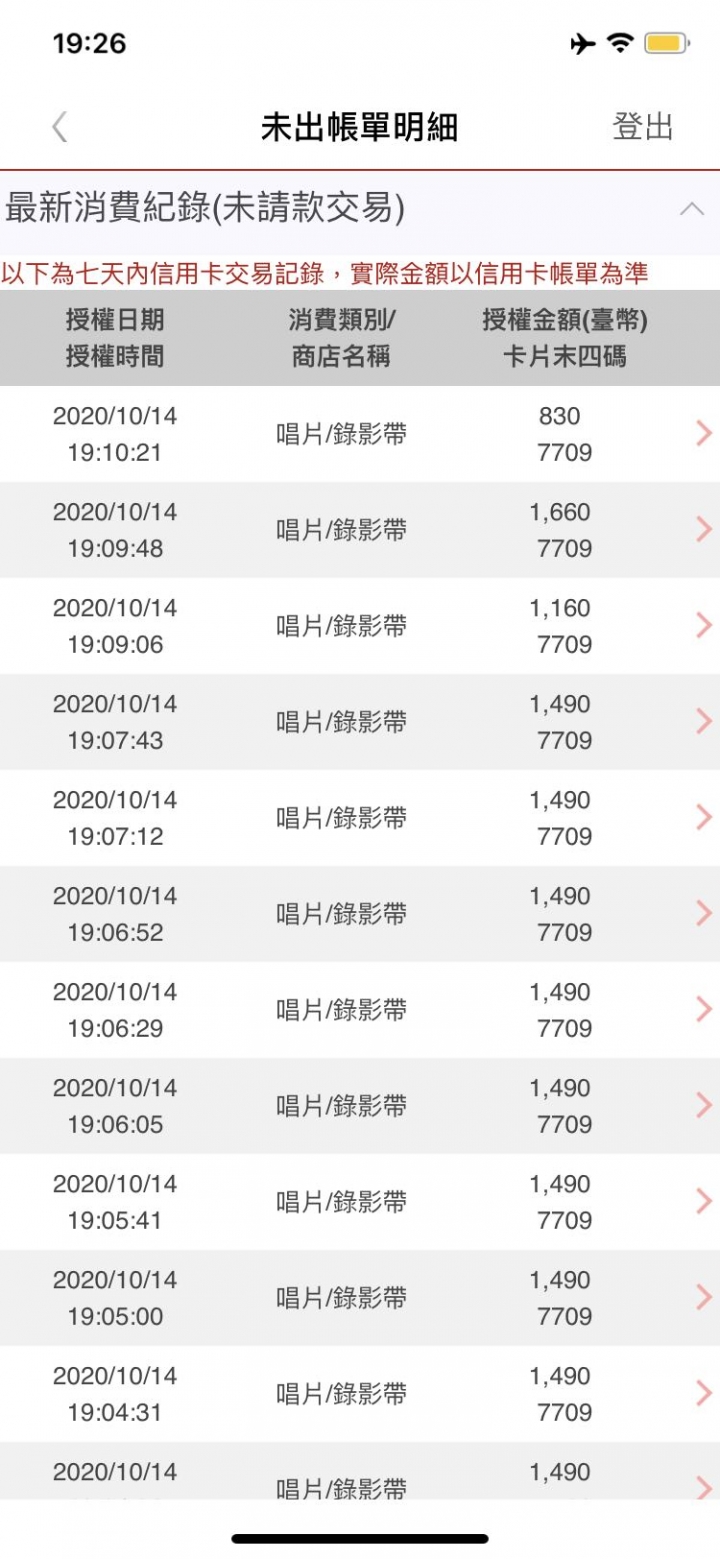View the transaction made at 19:06:05
Screen dimensions: 720x1559
(360, 1106)
